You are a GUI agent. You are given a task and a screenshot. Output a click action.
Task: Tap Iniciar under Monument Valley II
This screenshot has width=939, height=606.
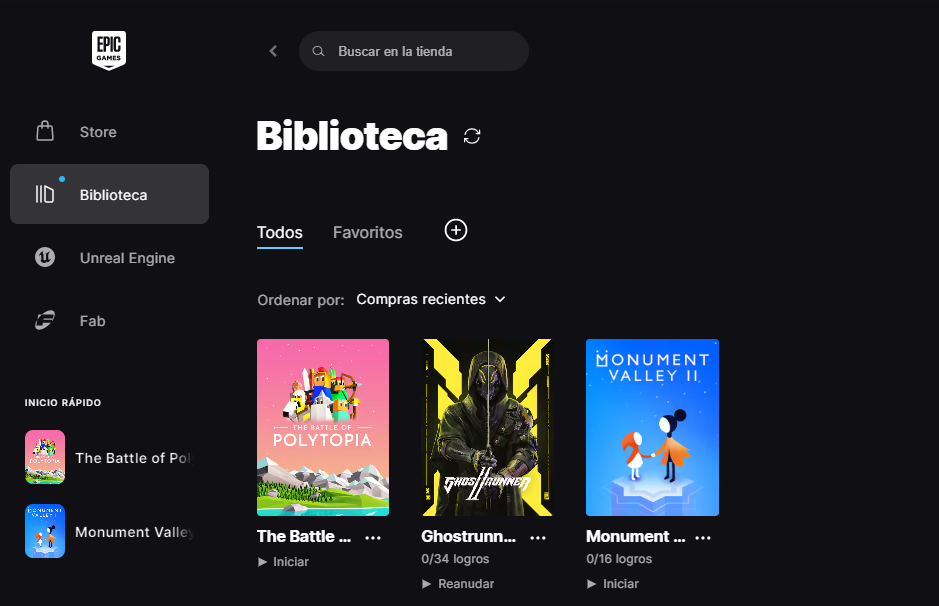click(612, 584)
